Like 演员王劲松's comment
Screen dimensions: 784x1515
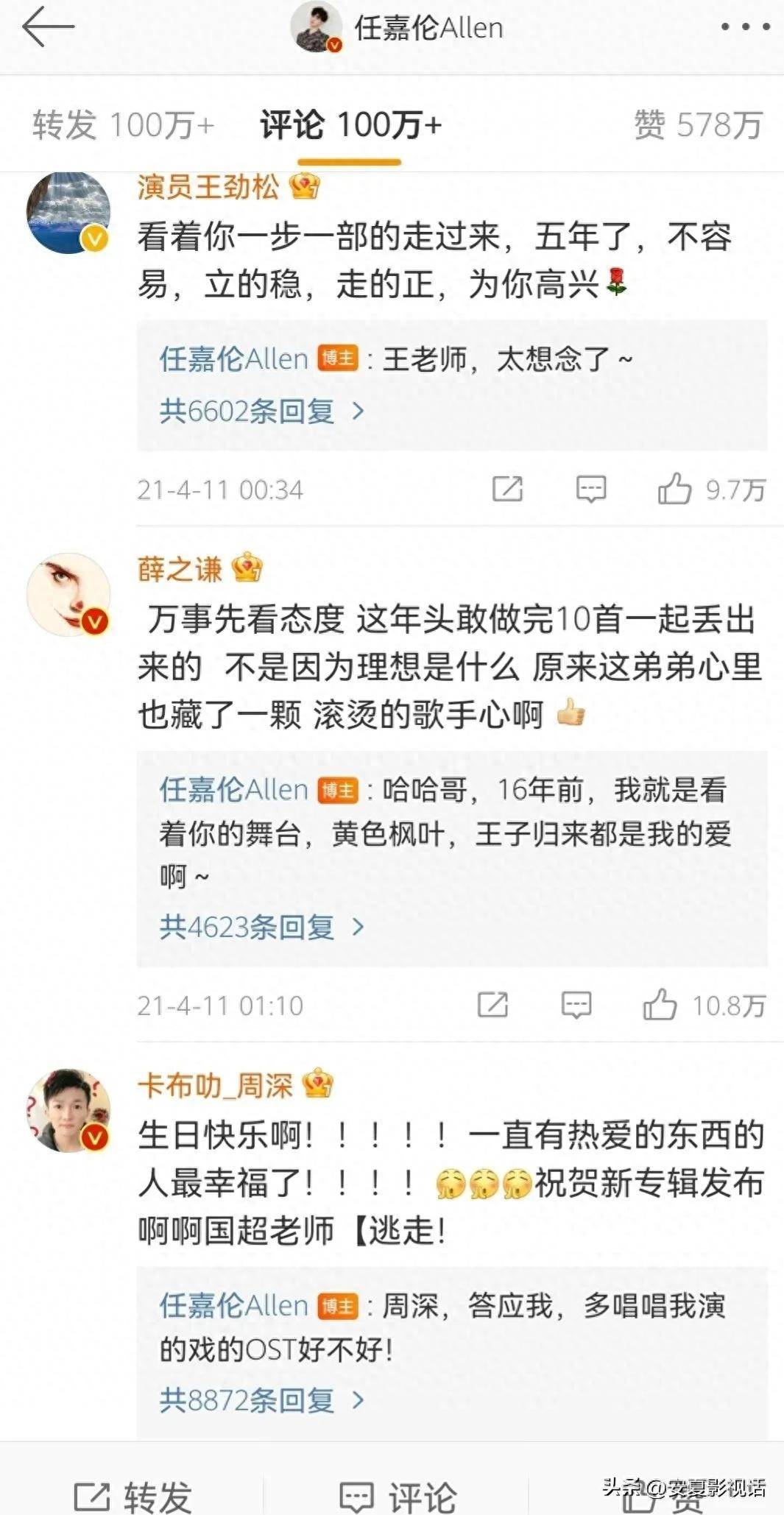pos(674,490)
